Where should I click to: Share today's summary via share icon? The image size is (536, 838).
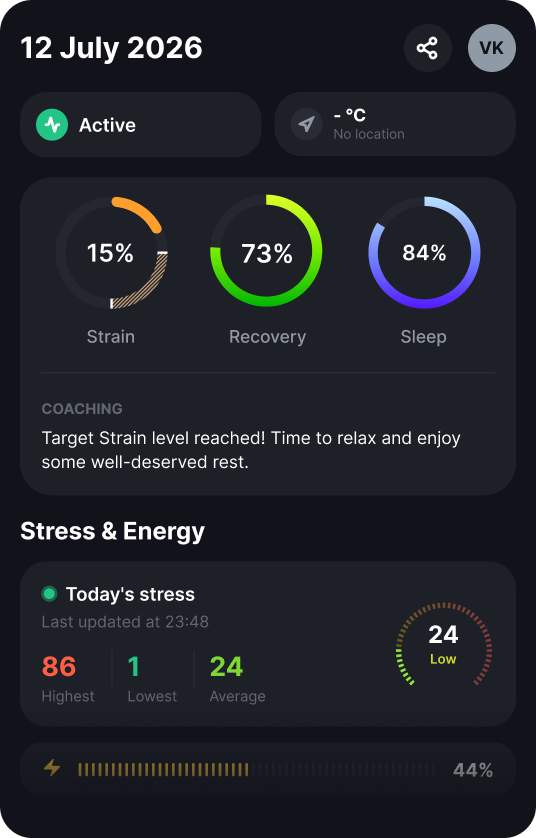point(428,48)
